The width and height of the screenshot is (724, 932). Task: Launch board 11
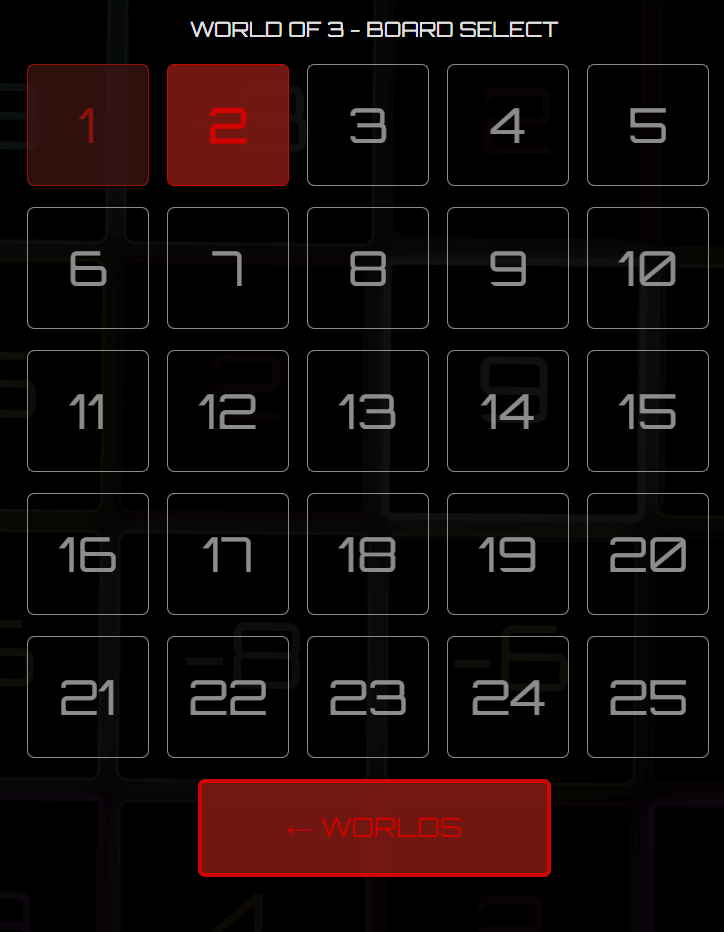coord(88,411)
